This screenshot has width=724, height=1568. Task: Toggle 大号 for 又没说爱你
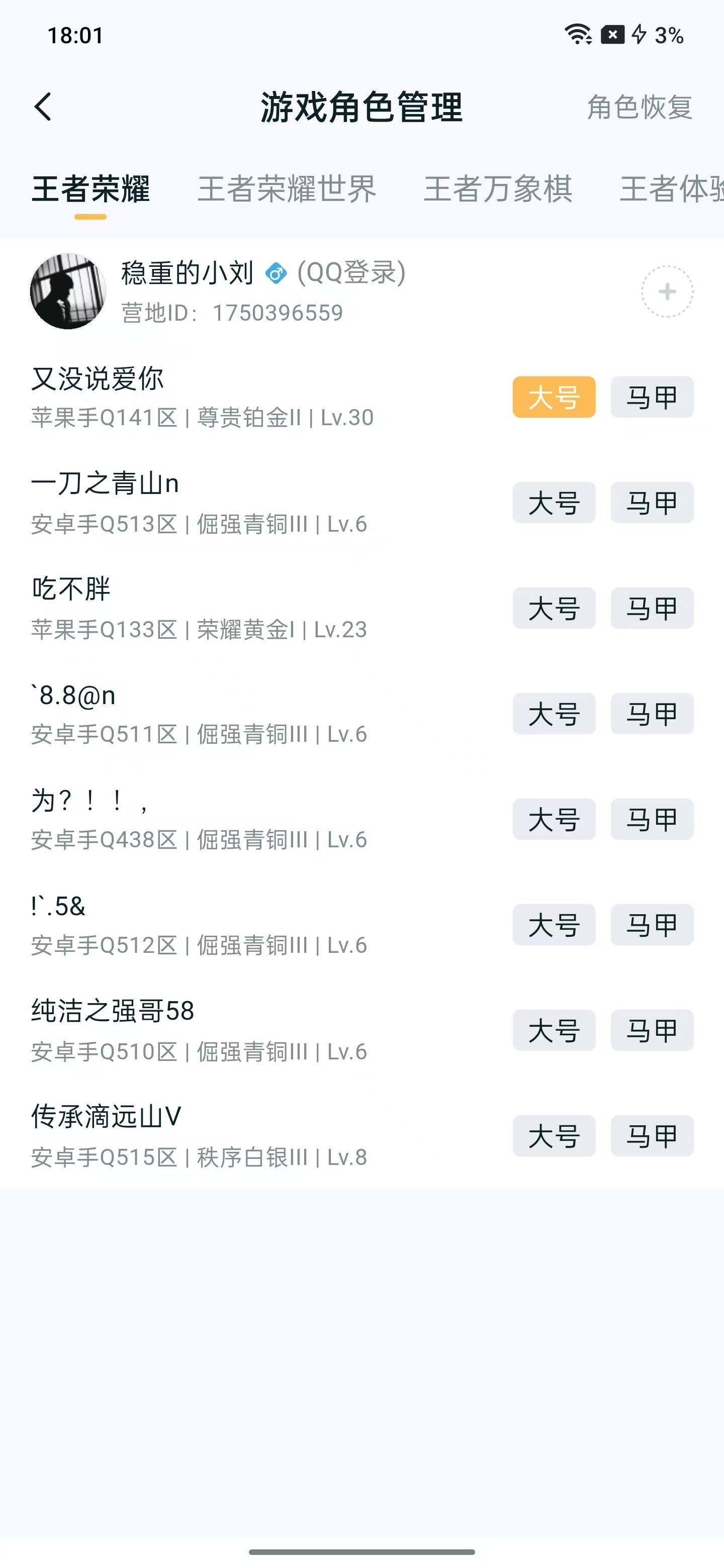[x=554, y=397]
